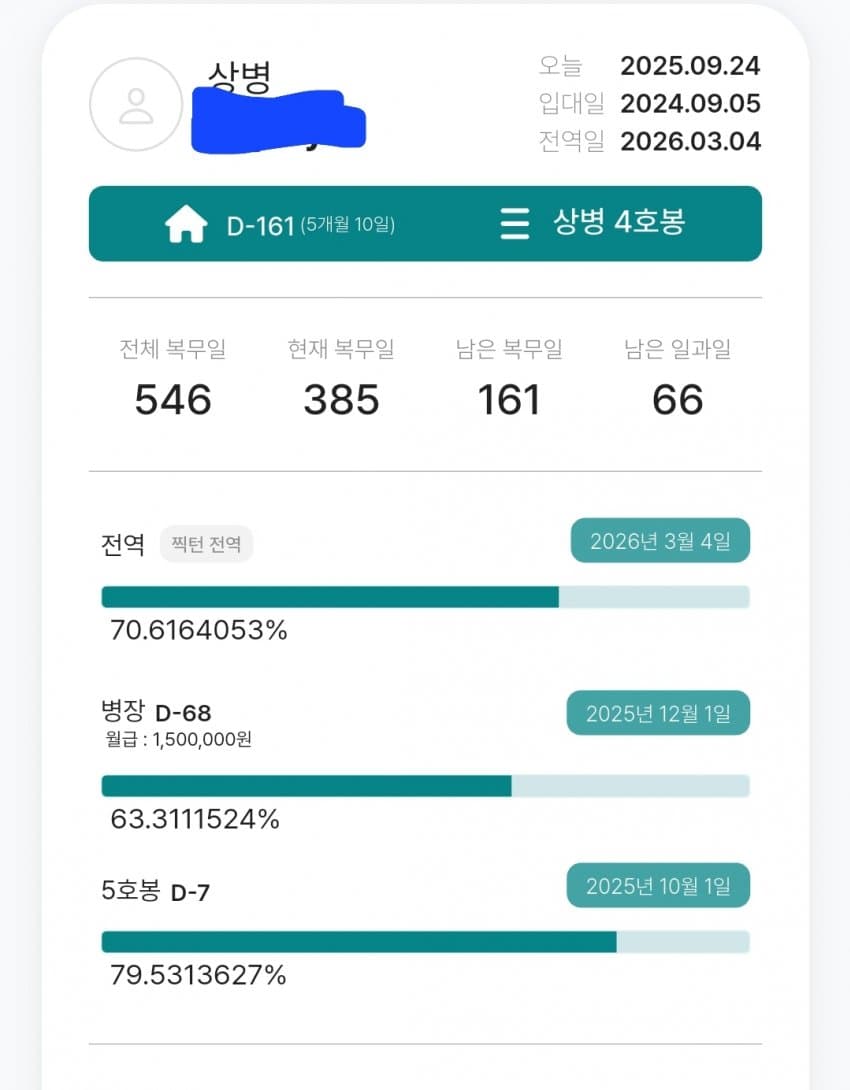
Task: Tap the home D-161 button
Action: (x=280, y=224)
